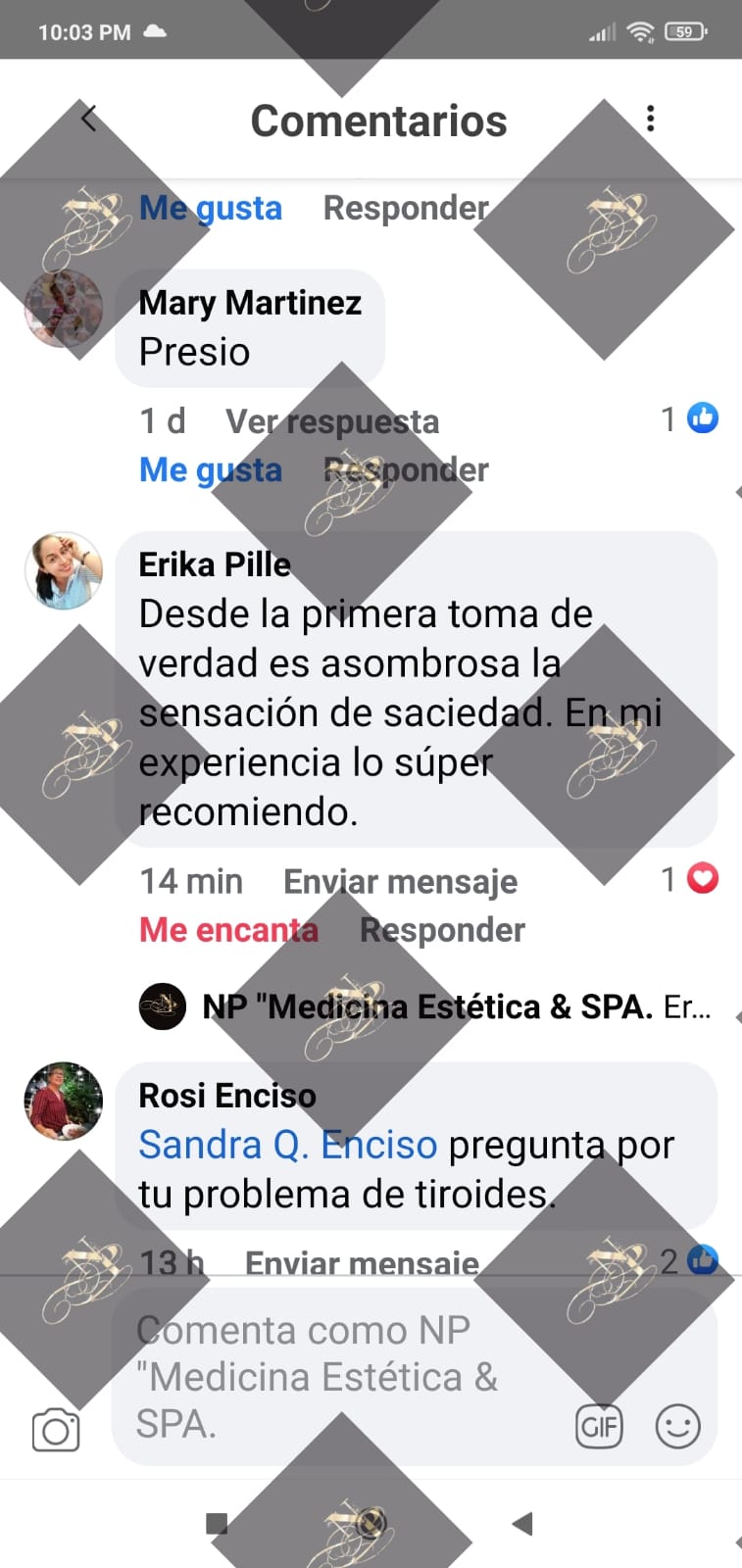View reactions on Erika Pille's comment
The image size is (742, 1568).
(x=690, y=879)
